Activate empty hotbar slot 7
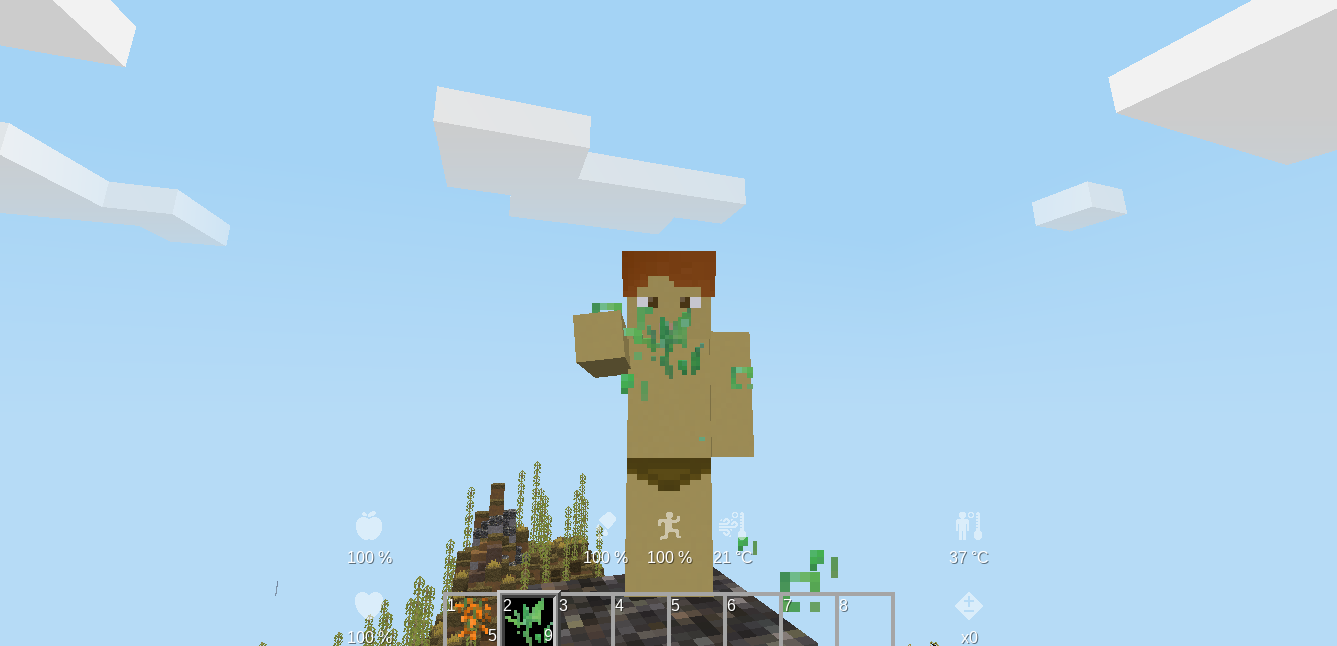The image size is (1337, 646). (x=808, y=620)
